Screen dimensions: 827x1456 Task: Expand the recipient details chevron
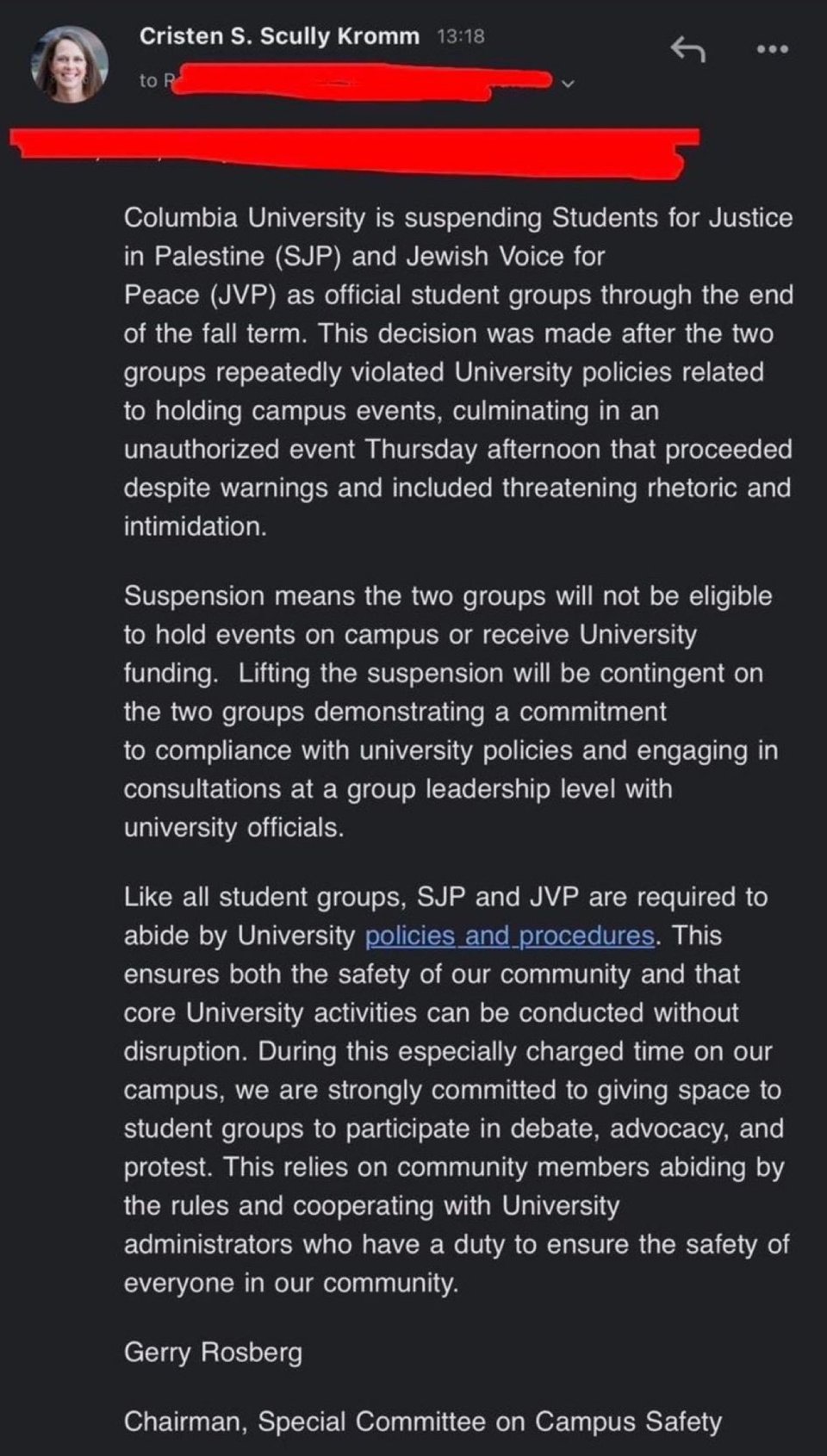tap(567, 84)
